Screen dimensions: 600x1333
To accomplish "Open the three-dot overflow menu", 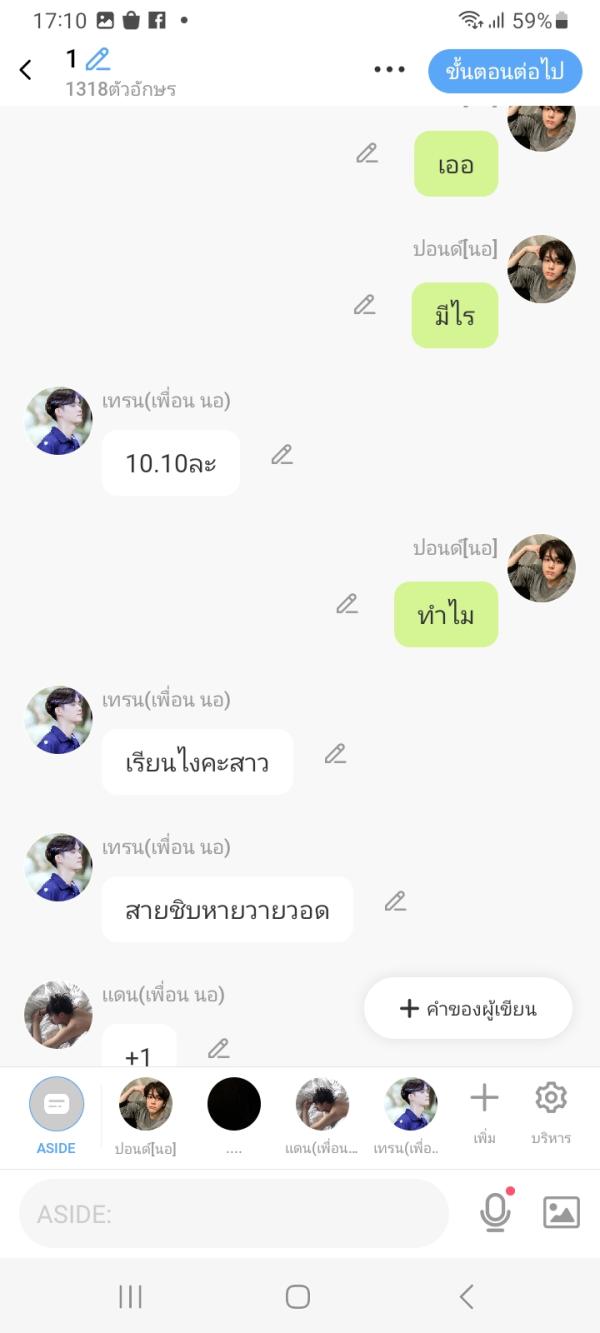I will coord(389,70).
